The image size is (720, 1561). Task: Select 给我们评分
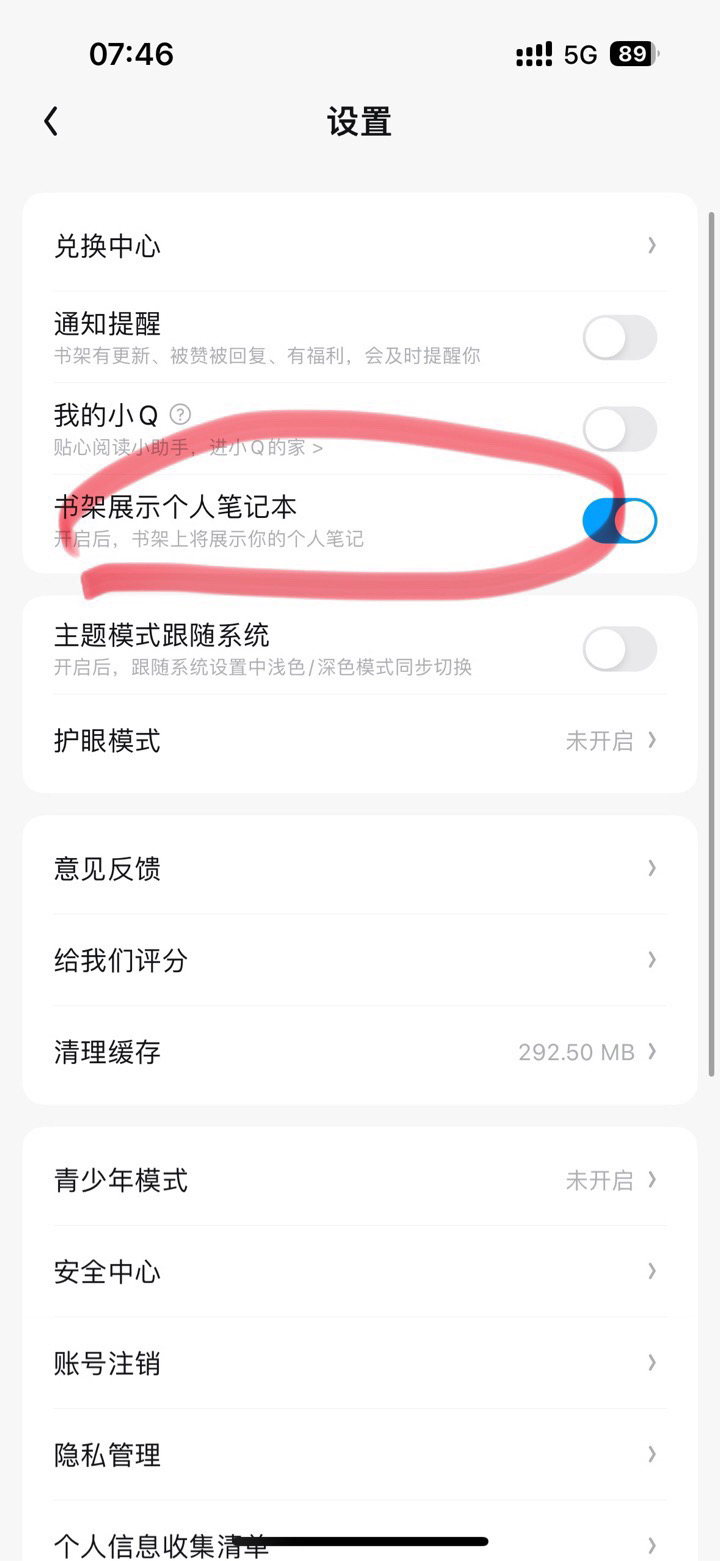[x=358, y=960]
